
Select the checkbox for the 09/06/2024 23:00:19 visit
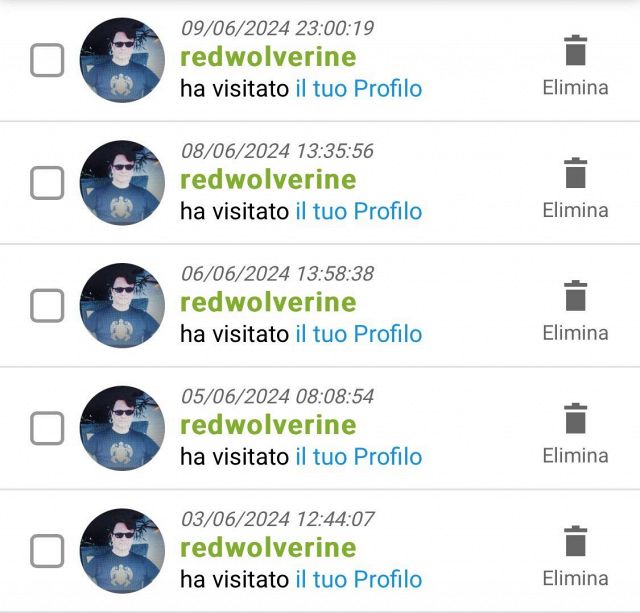click(47, 60)
